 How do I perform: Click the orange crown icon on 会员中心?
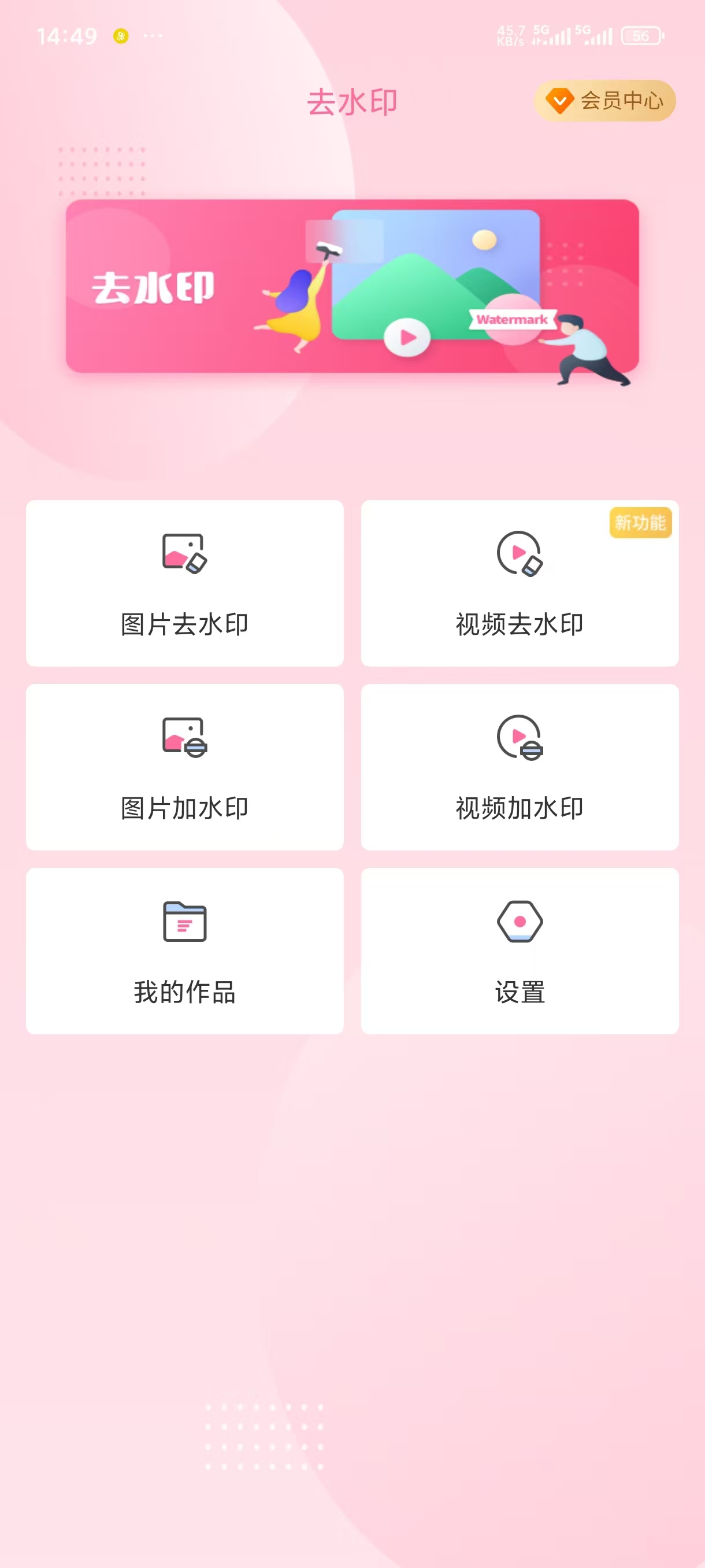(561, 101)
